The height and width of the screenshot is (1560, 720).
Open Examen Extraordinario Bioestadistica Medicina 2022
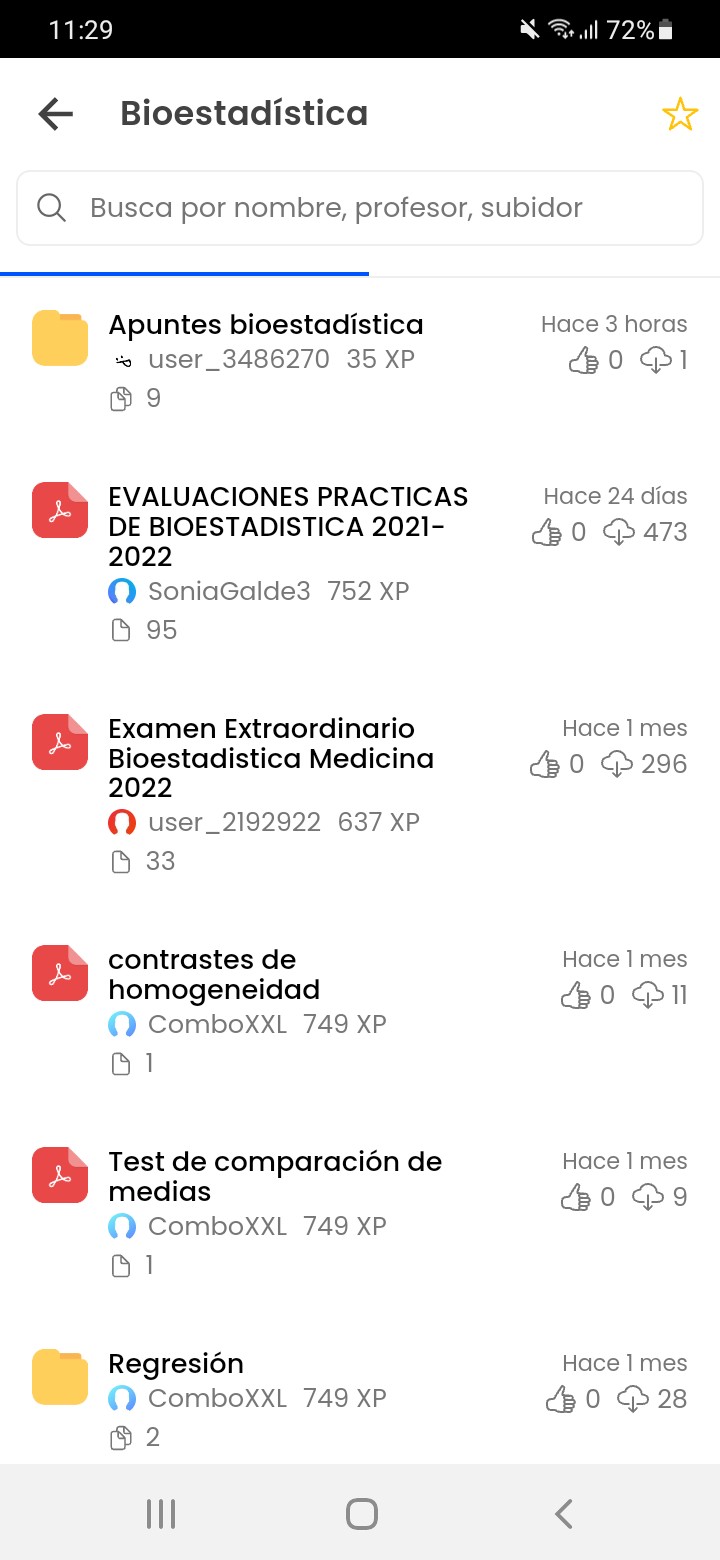pos(360,794)
